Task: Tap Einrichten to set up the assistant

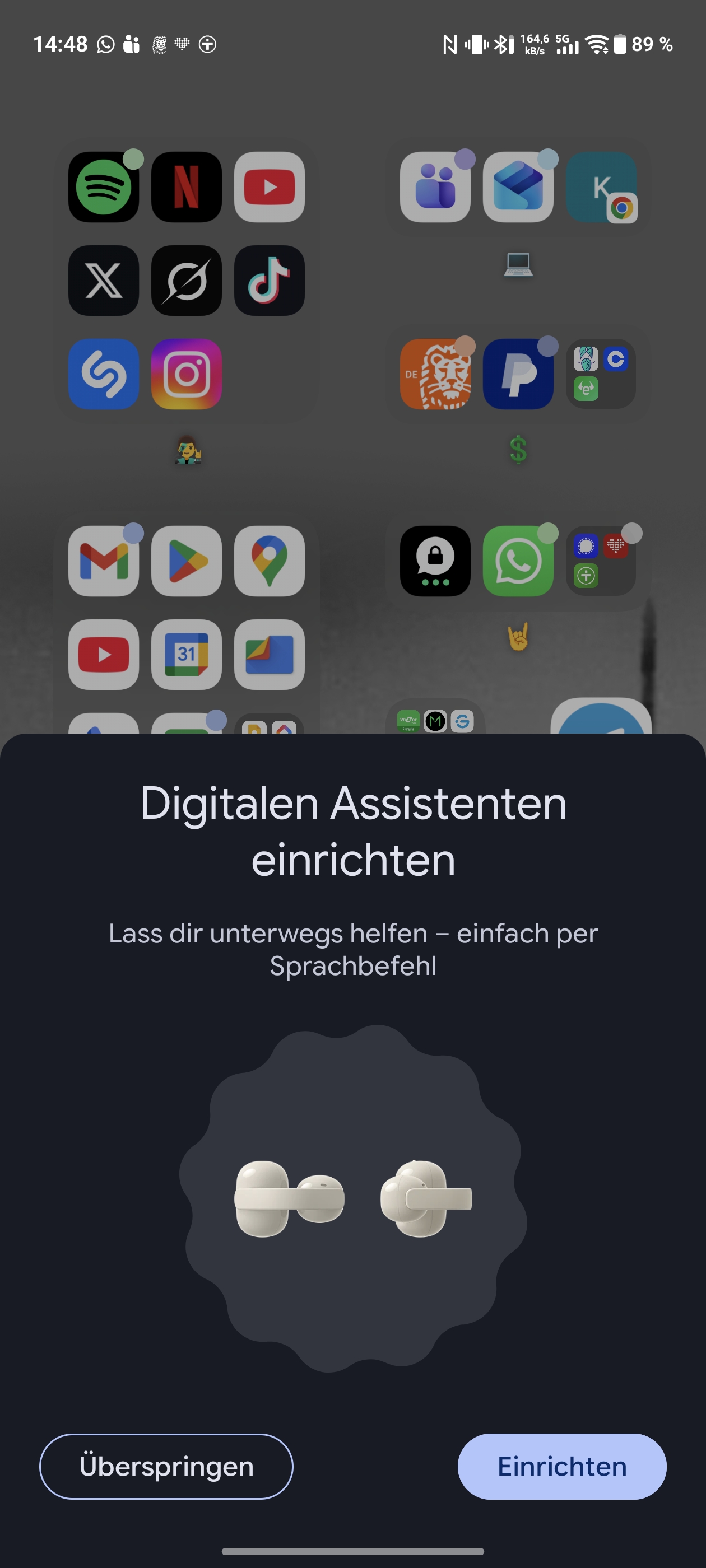Action: 561,1466
